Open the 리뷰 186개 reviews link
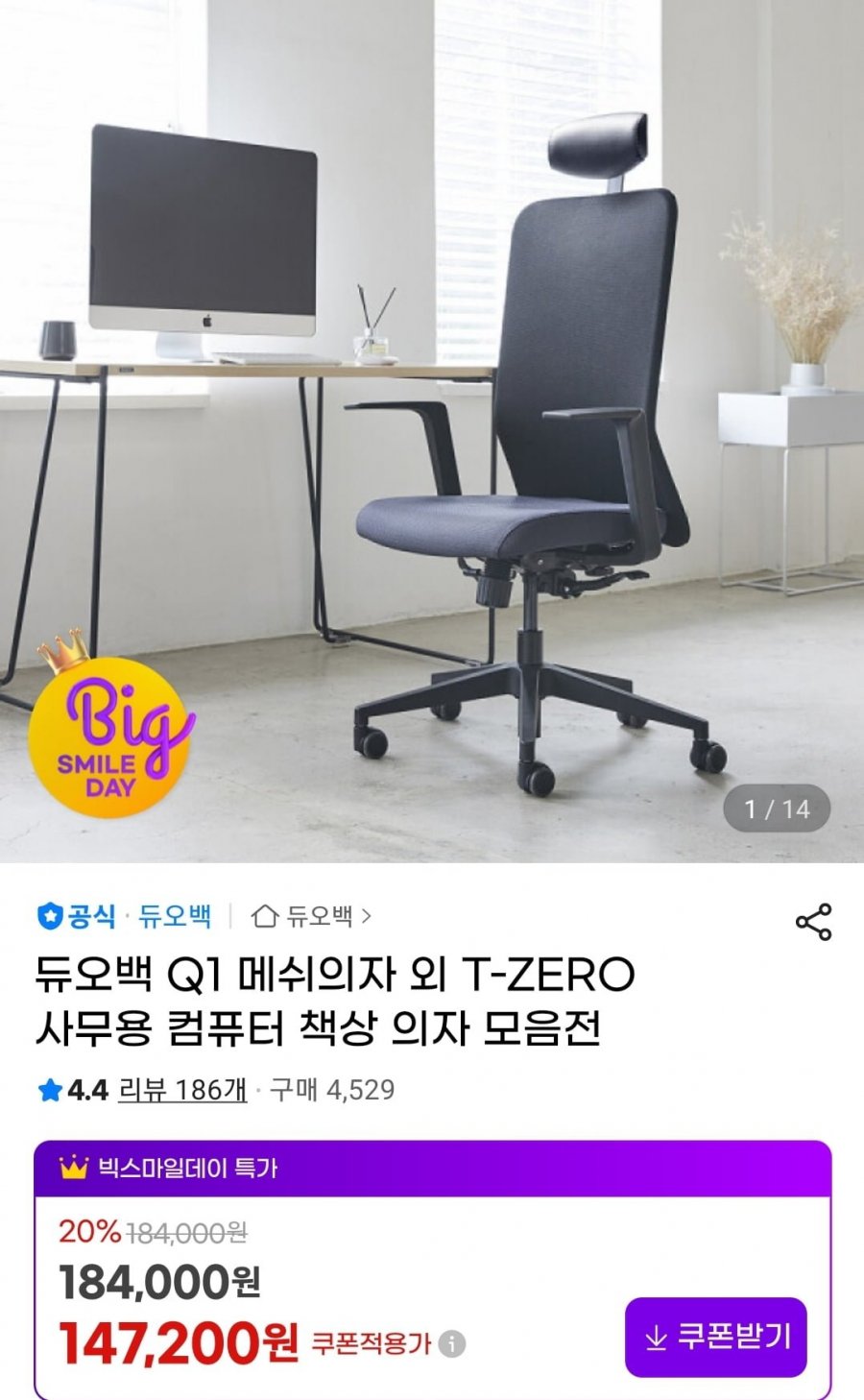The image size is (864, 1400). pyautogui.click(x=182, y=1090)
